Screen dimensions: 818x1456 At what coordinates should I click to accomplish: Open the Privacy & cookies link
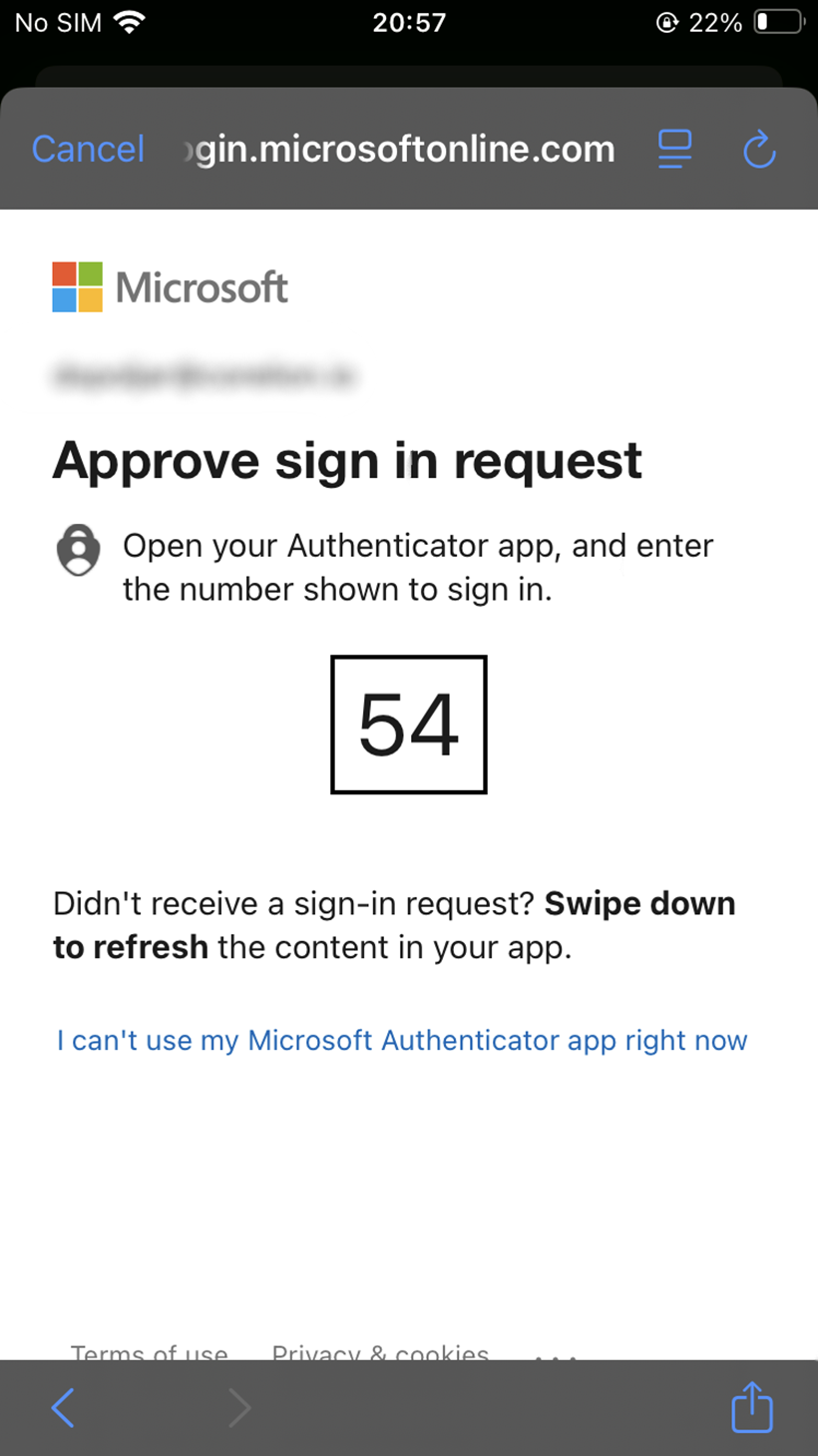pyautogui.click(x=381, y=1352)
